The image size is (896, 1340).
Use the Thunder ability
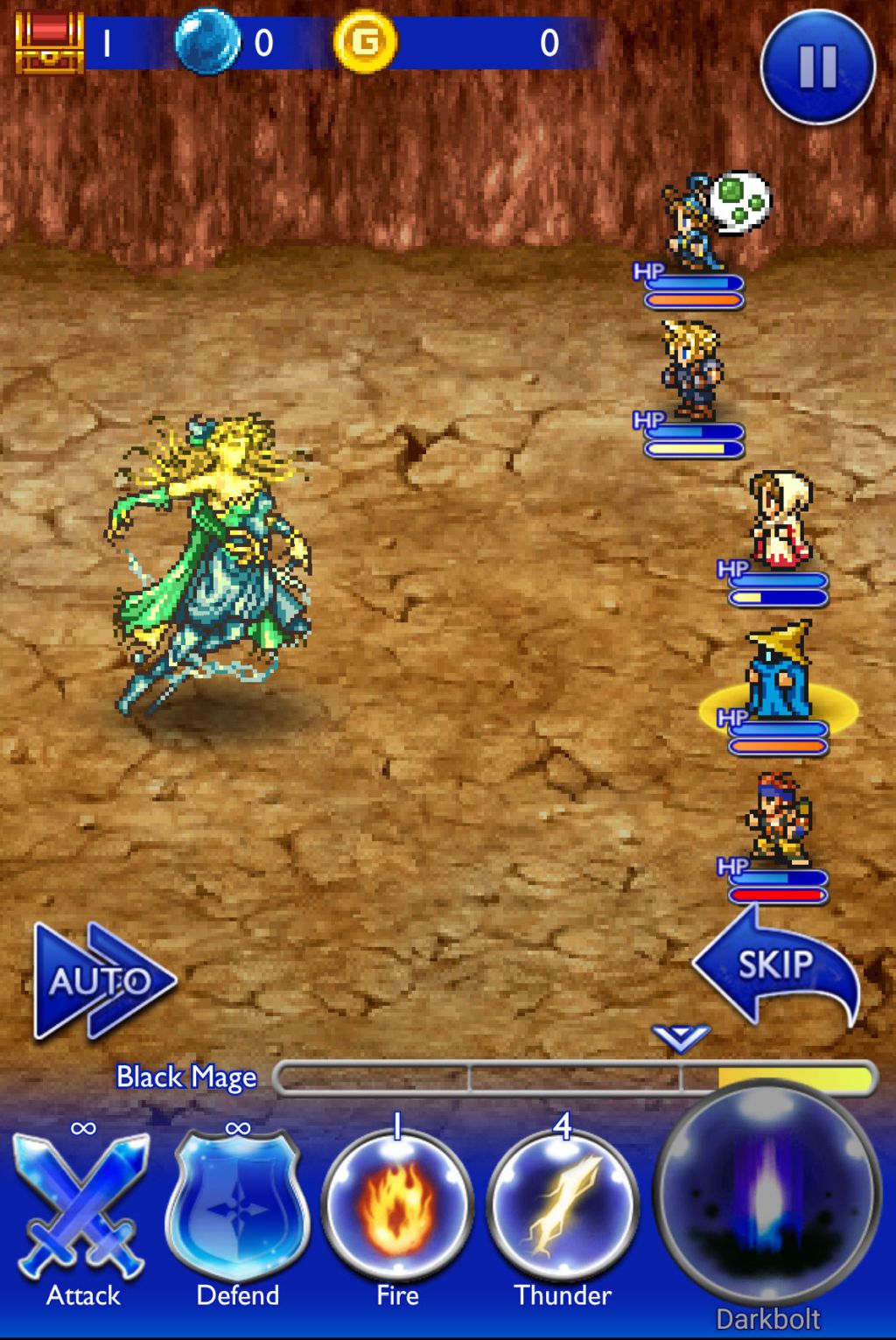coord(562,1203)
